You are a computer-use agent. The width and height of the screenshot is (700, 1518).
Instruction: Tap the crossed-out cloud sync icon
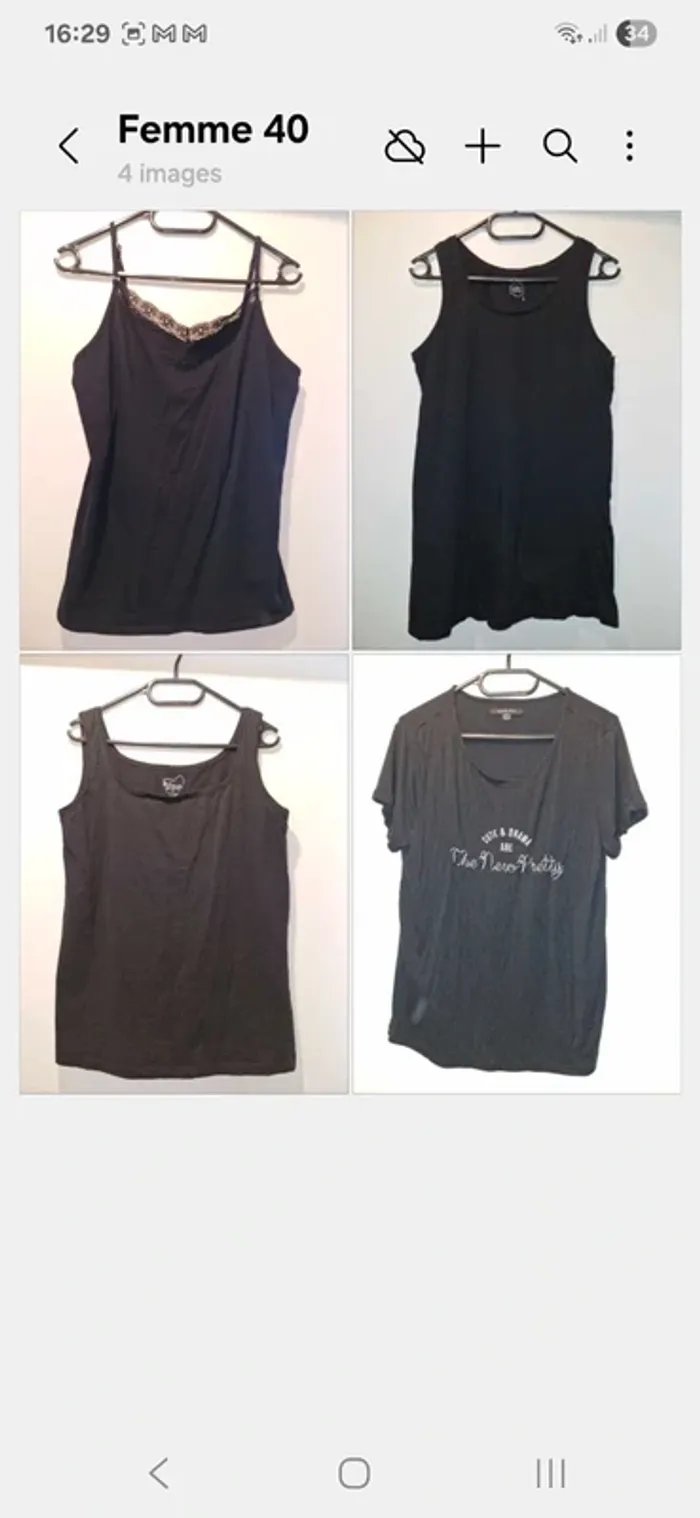click(x=404, y=147)
